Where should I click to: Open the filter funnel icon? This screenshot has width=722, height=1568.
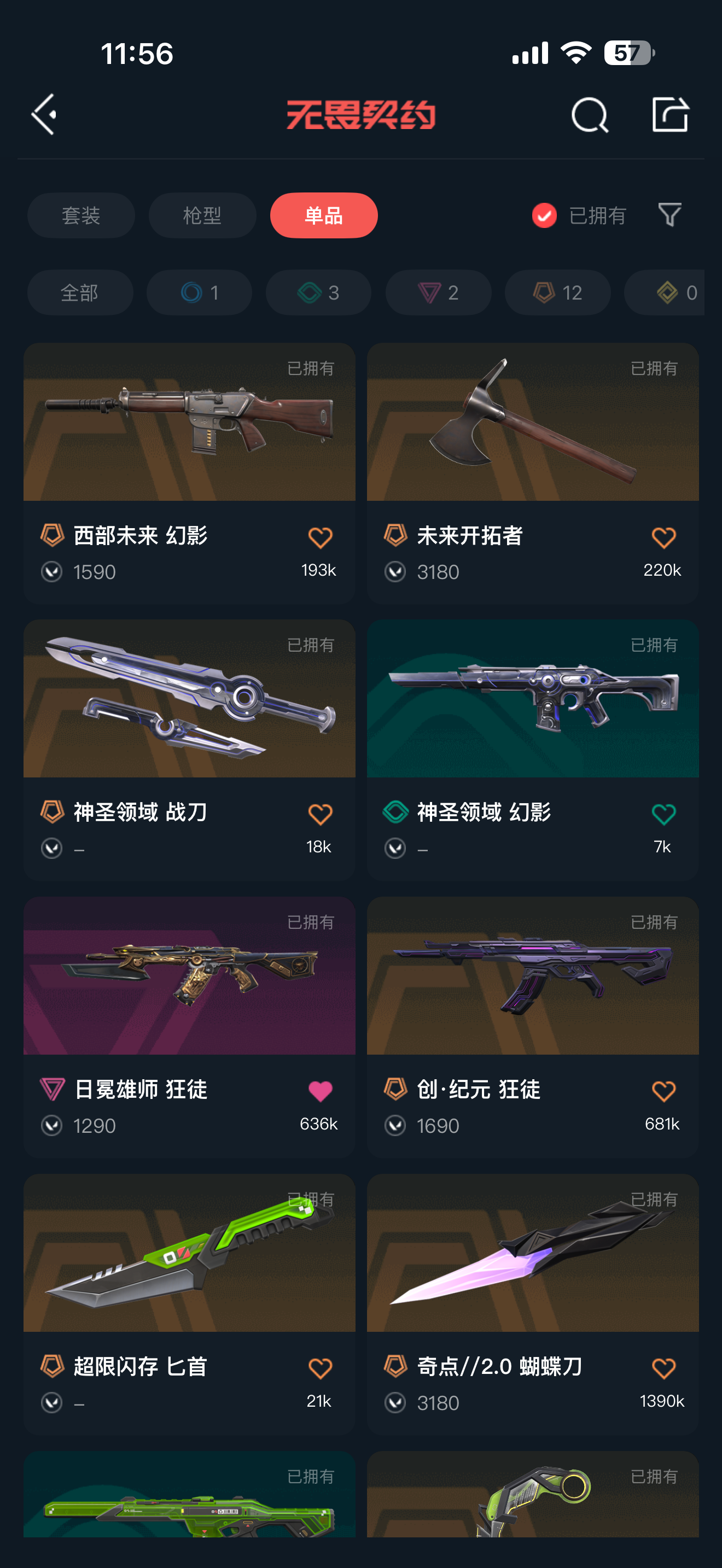click(669, 215)
